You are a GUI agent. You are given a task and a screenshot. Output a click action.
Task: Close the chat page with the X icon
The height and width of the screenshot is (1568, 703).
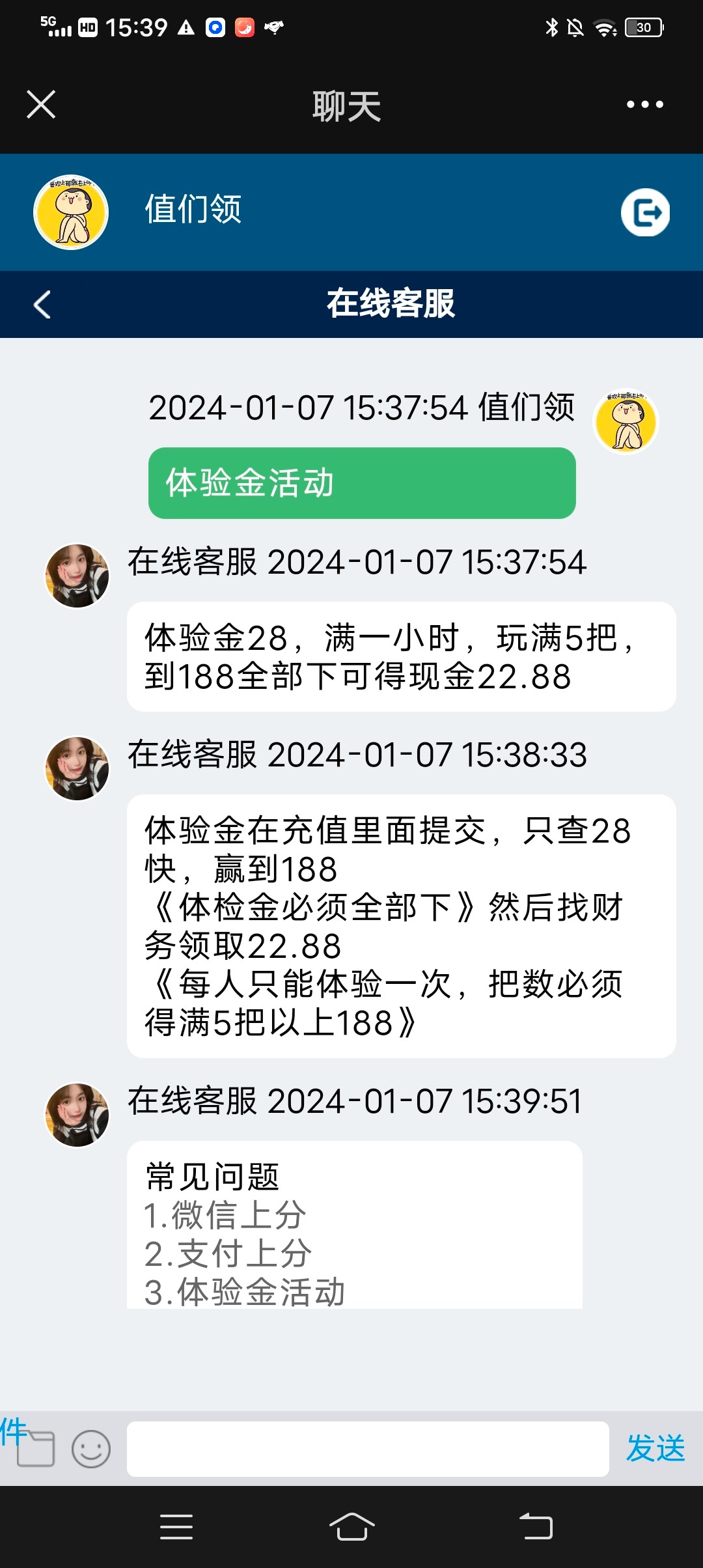[41, 105]
